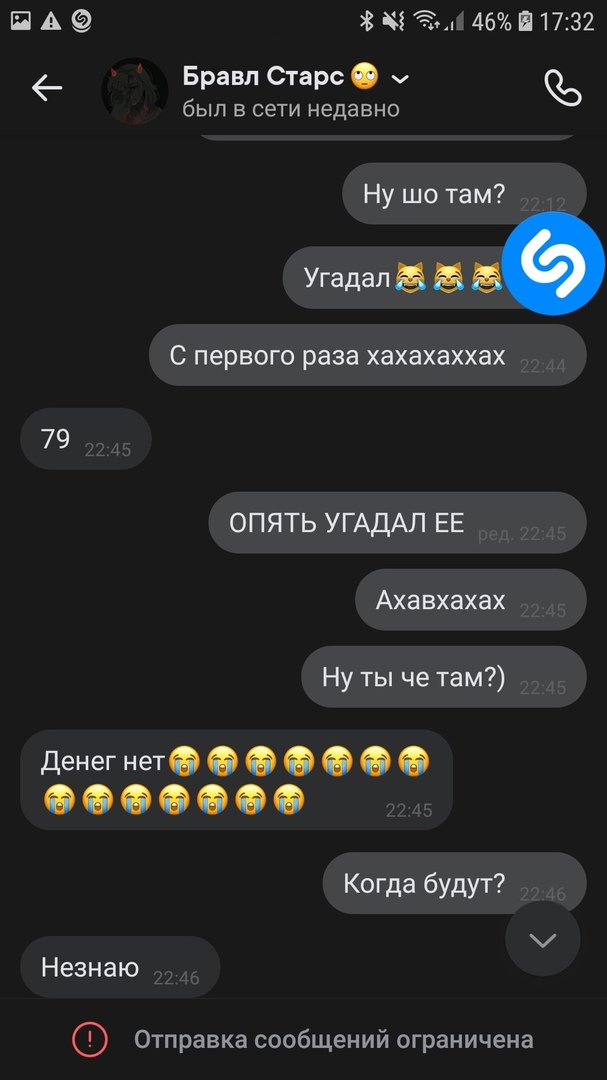Expand the Бравл Старс chat title dropdown
This screenshot has width=607, height=1080.
400,78
